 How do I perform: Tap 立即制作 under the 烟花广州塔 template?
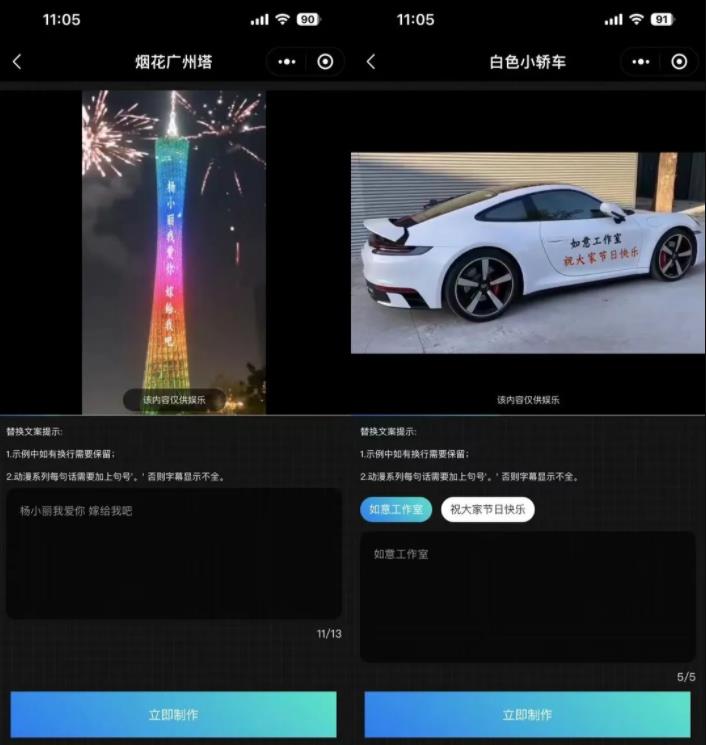(174, 714)
